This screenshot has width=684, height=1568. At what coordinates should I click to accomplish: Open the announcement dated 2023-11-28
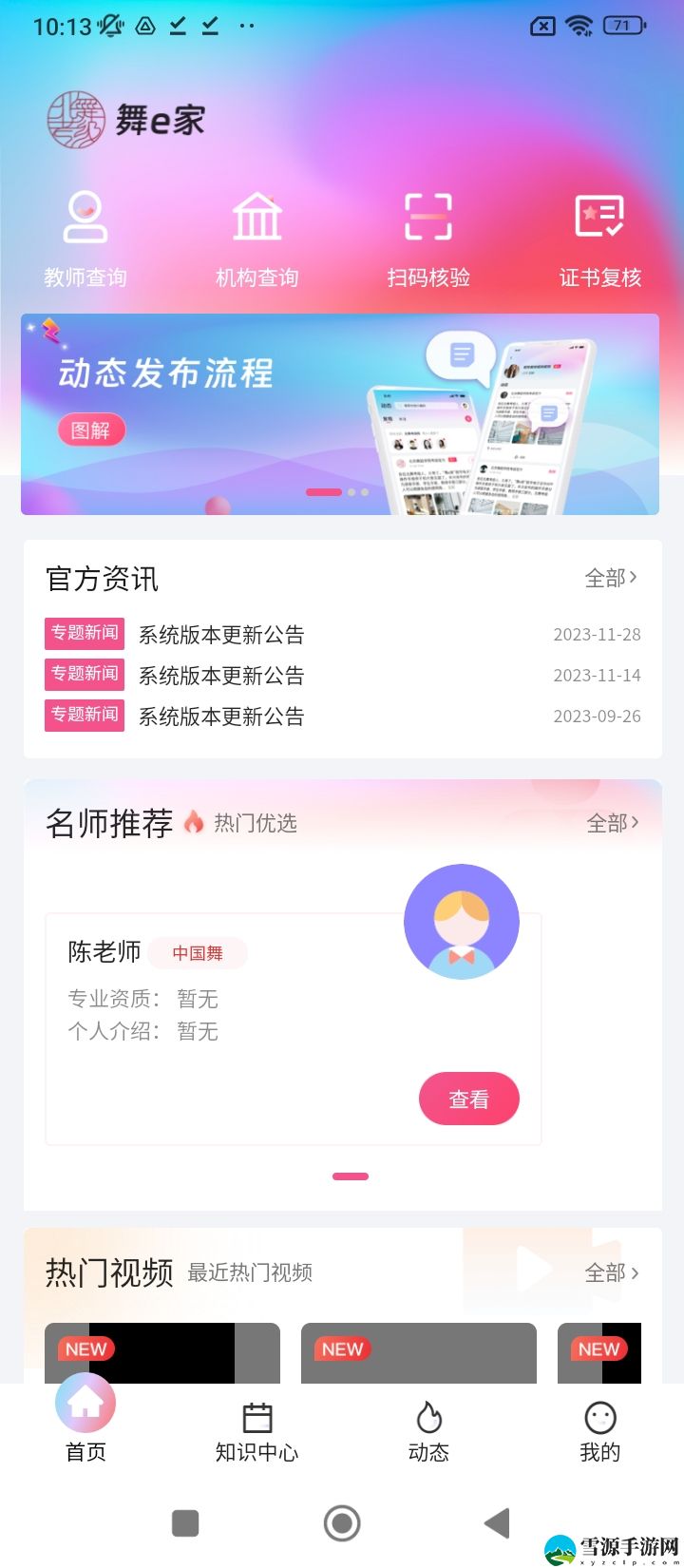[x=342, y=634]
